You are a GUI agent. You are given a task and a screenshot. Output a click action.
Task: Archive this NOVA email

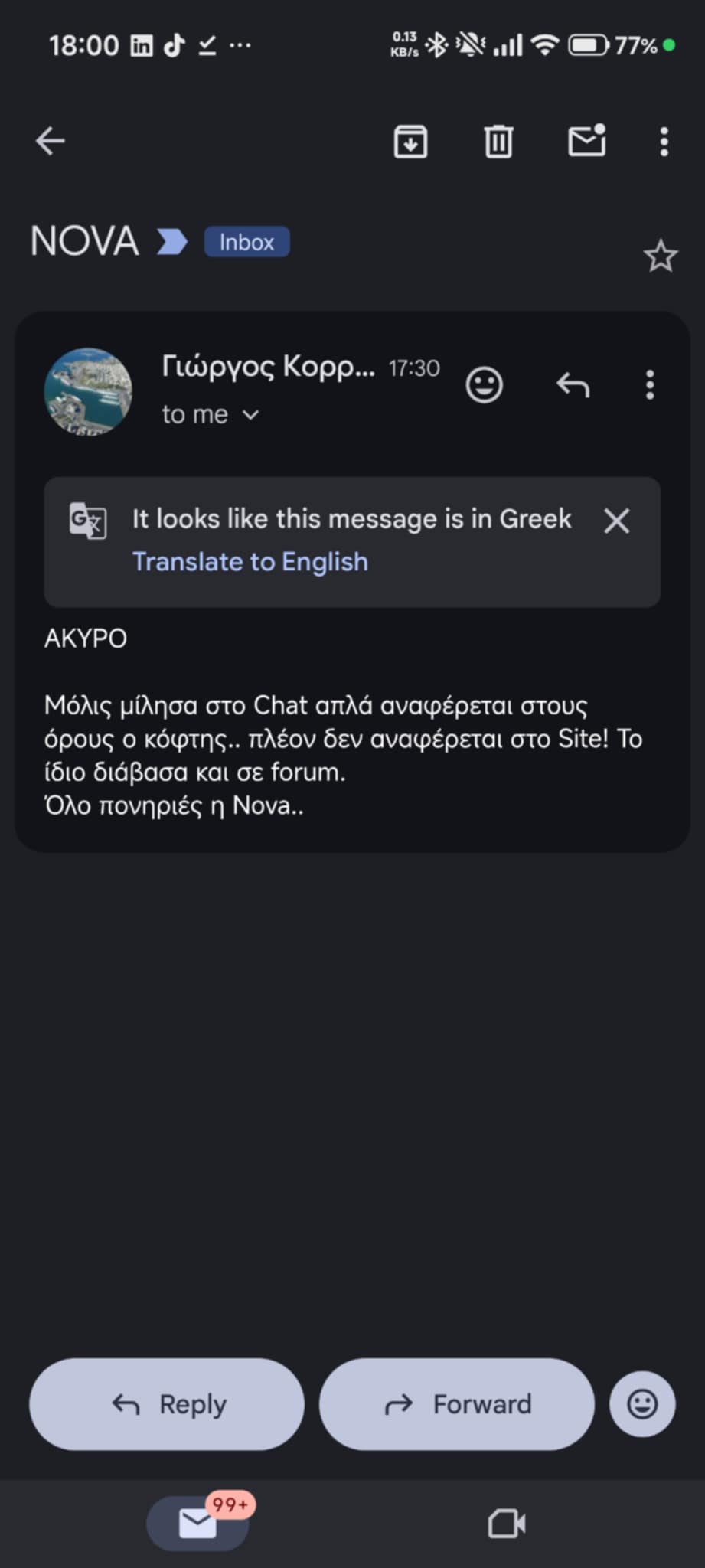coord(410,142)
